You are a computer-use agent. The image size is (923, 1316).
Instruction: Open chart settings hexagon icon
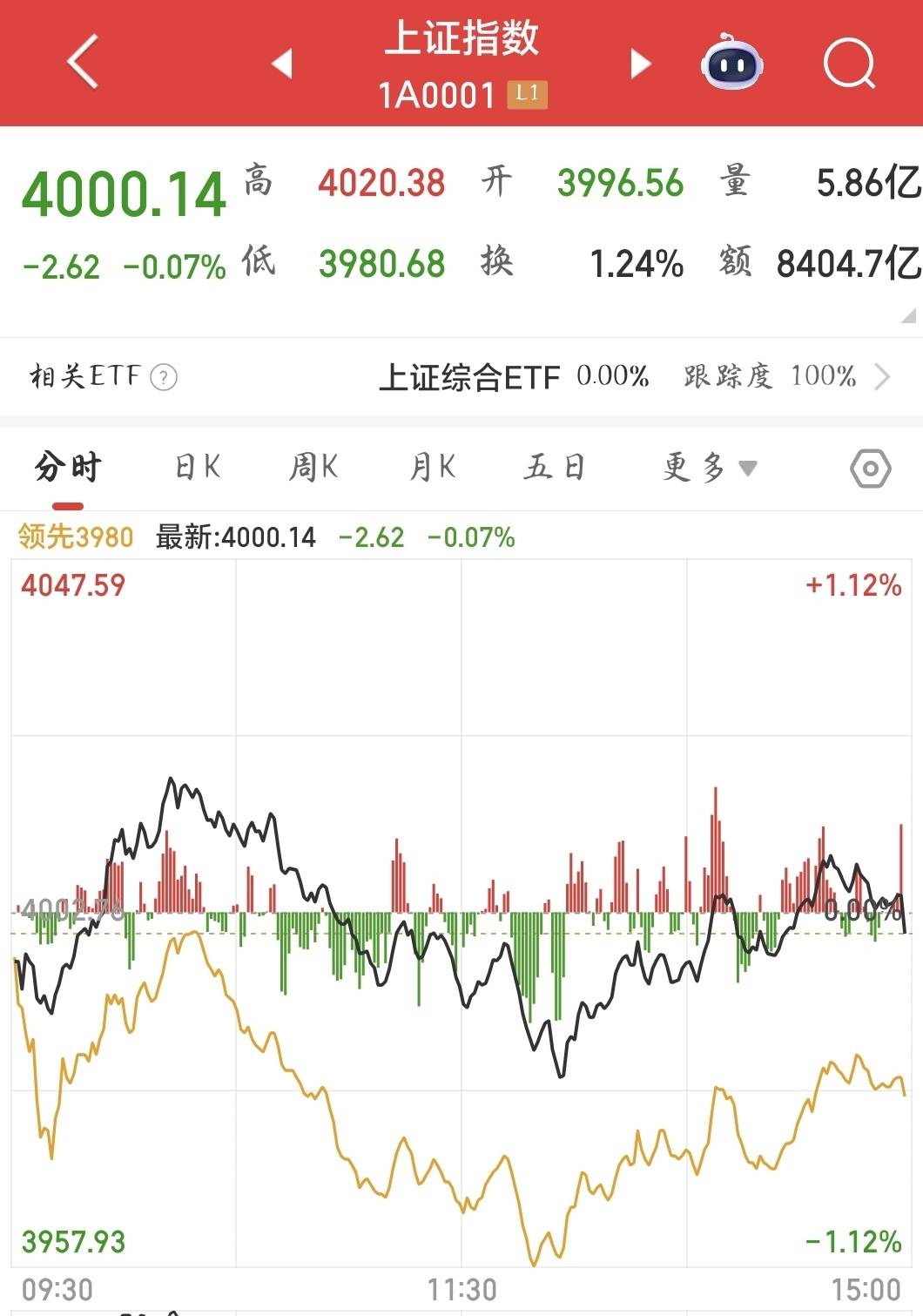870,469
